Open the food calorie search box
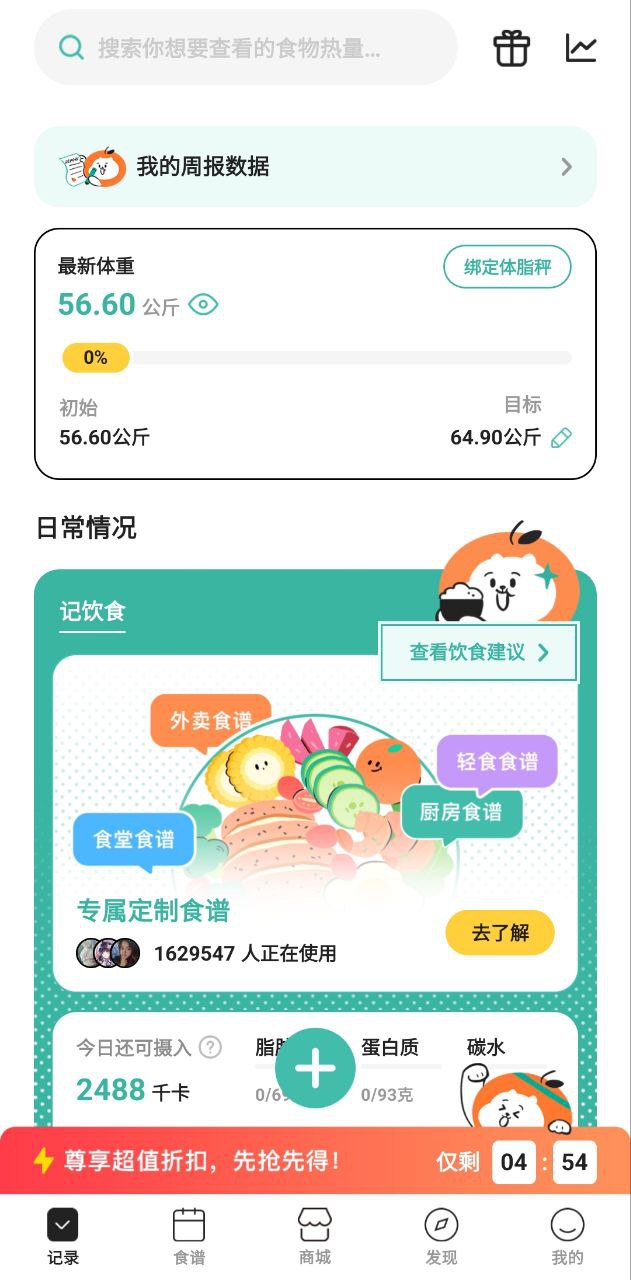 coord(245,48)
